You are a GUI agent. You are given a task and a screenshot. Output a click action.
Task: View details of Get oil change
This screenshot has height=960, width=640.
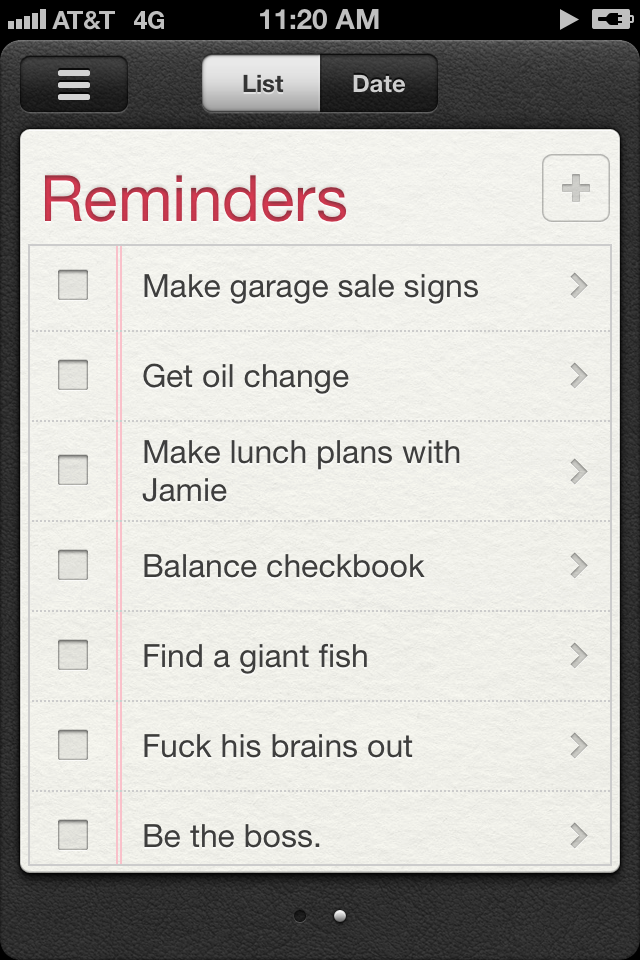[x=578, y=376]
